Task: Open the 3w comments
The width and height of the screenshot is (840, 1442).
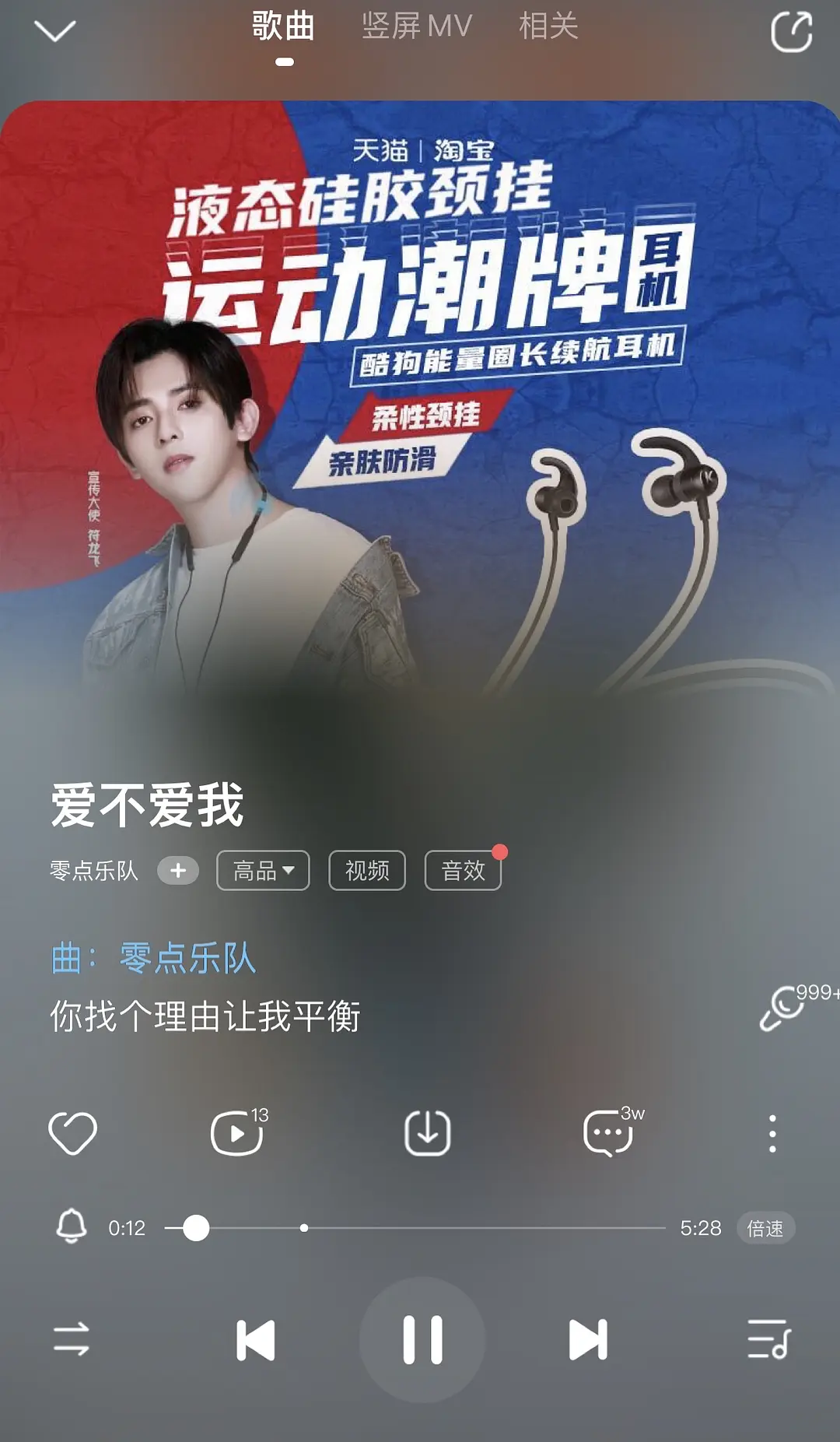Action: coord(609,1133)
